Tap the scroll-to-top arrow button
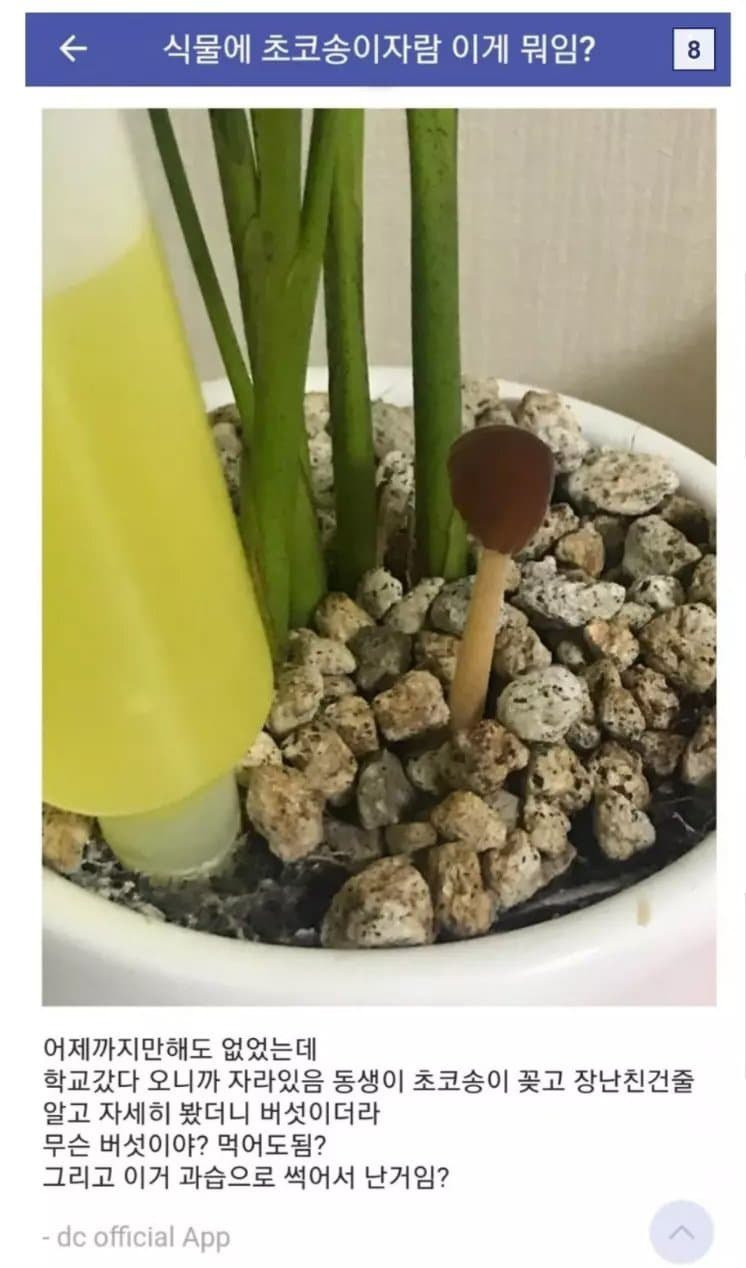The image size is (746, 1268). click(681, 1231)
